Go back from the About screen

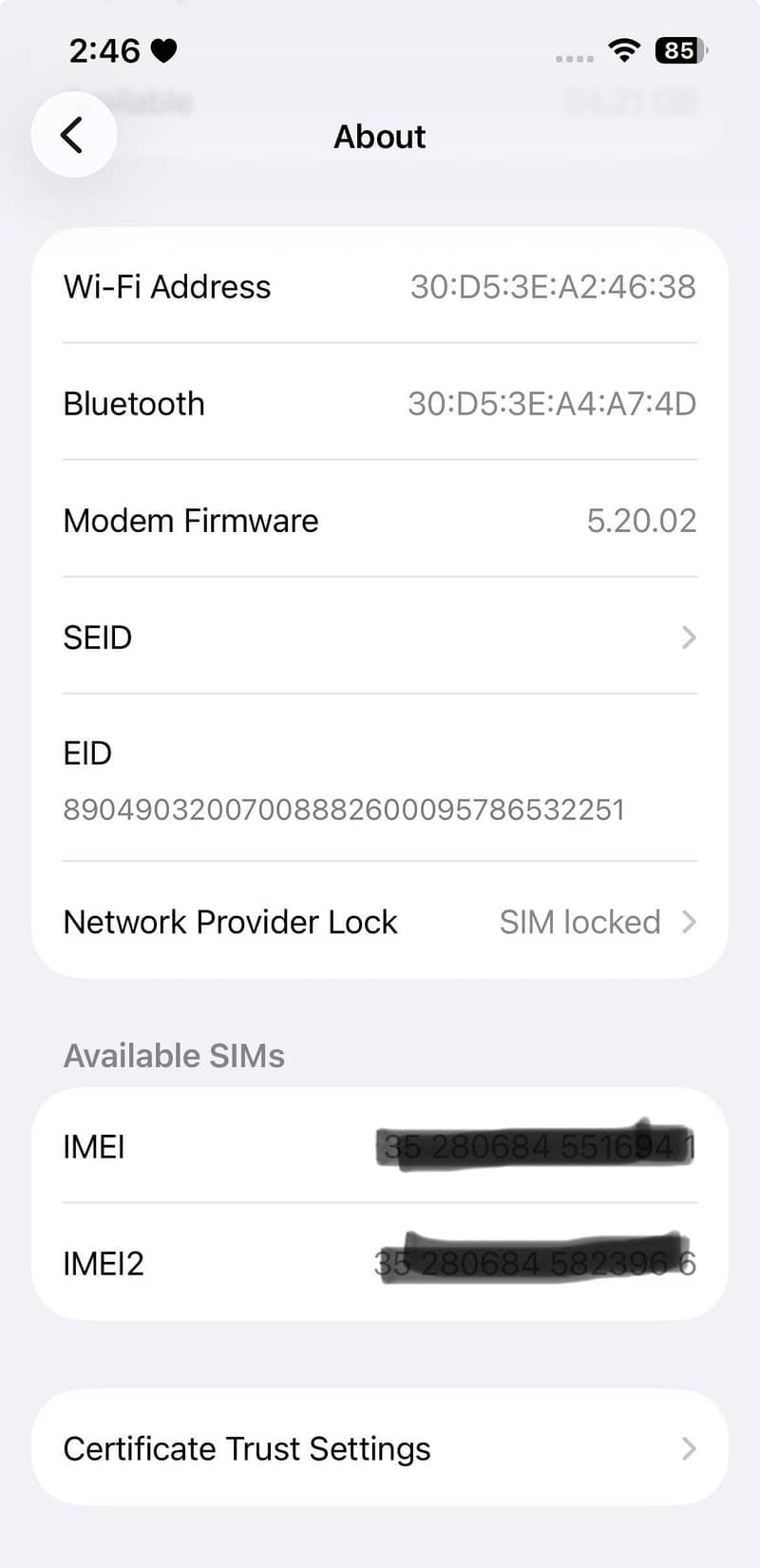pos(73,135)
